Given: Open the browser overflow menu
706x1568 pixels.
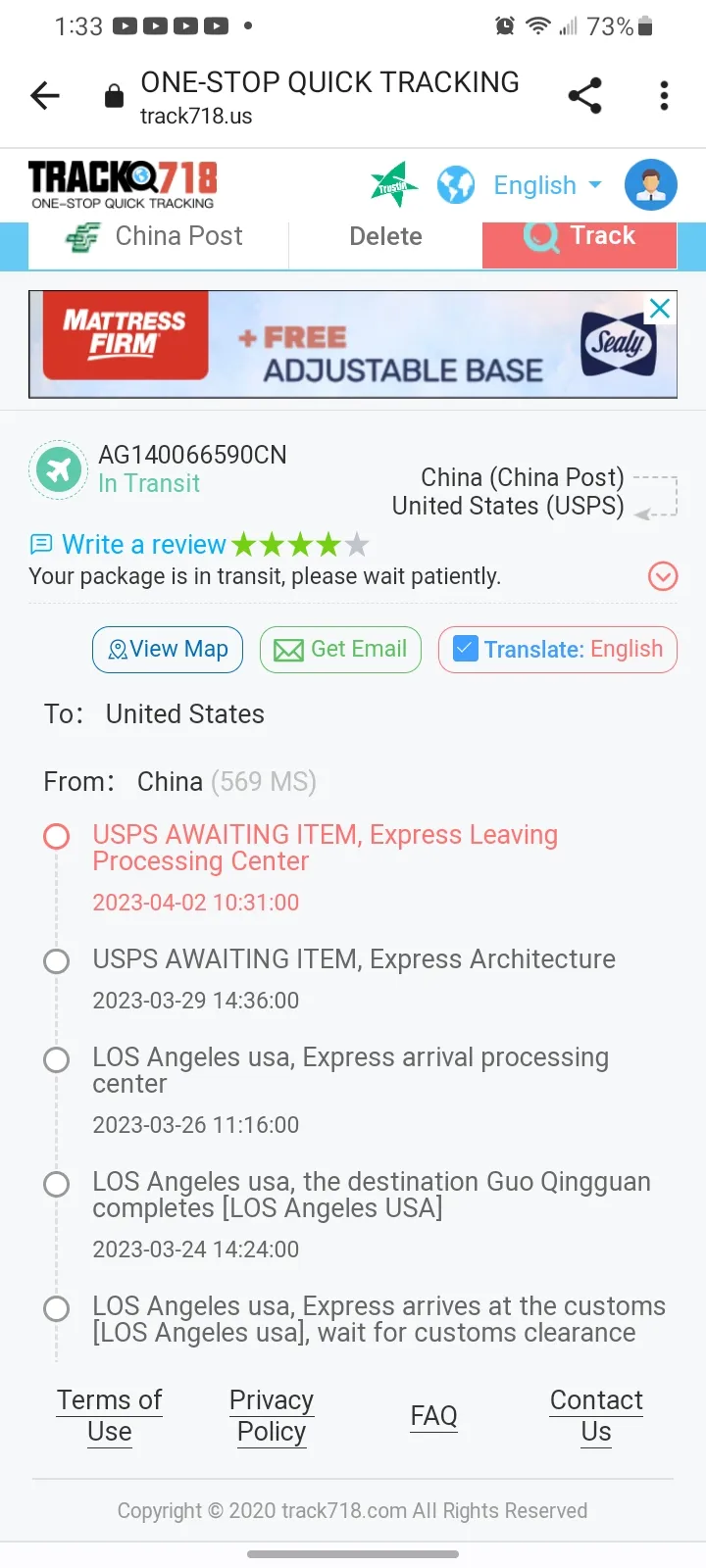Looking at the screenshot, I should pyautogui.click(x=664, y=95).
